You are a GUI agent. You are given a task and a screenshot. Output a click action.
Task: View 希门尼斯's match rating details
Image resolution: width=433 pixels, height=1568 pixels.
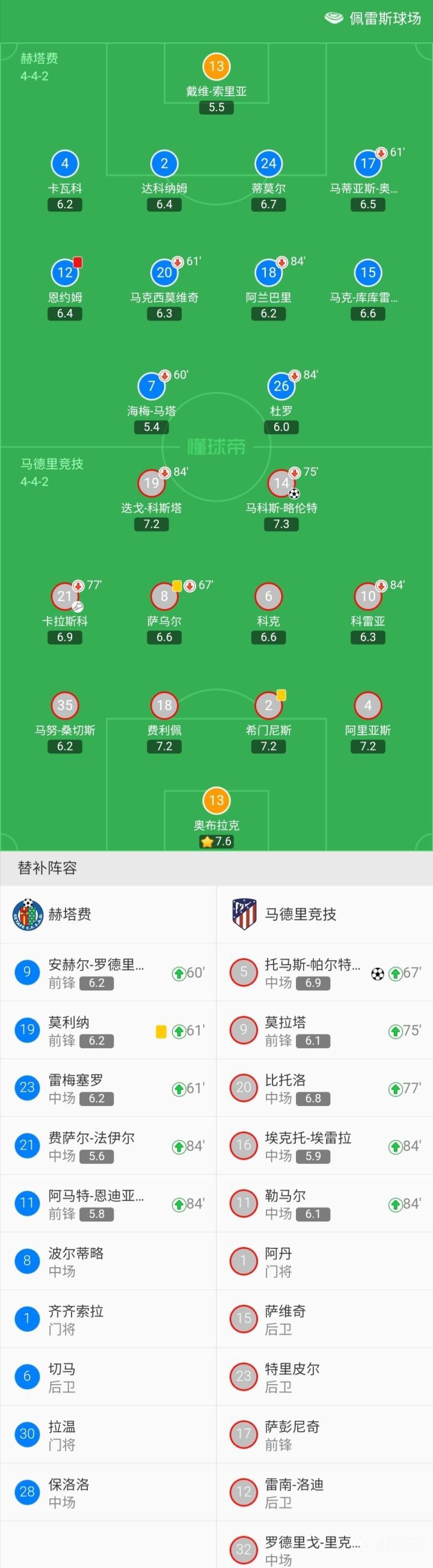[x=268, y=706]
